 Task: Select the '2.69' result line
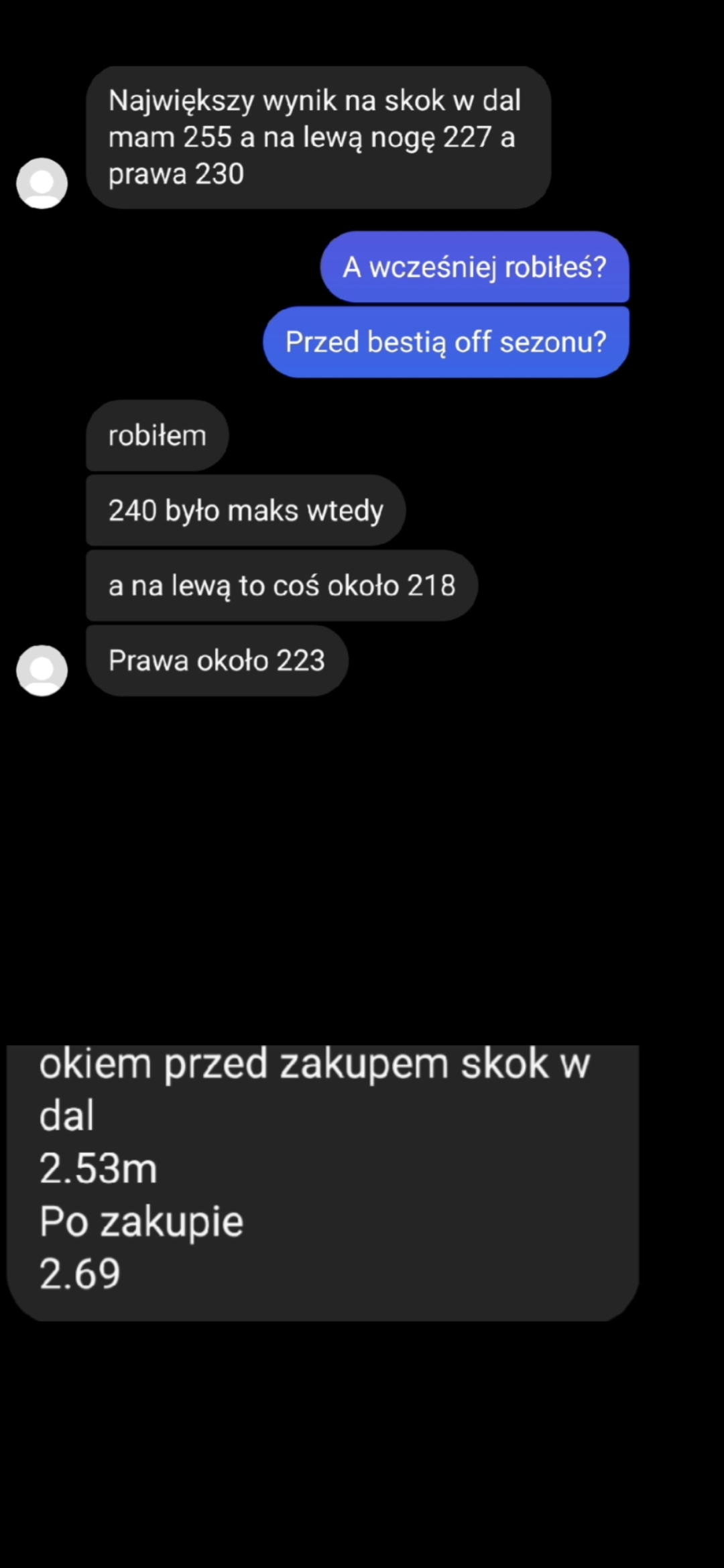[x=79, y=1273]
